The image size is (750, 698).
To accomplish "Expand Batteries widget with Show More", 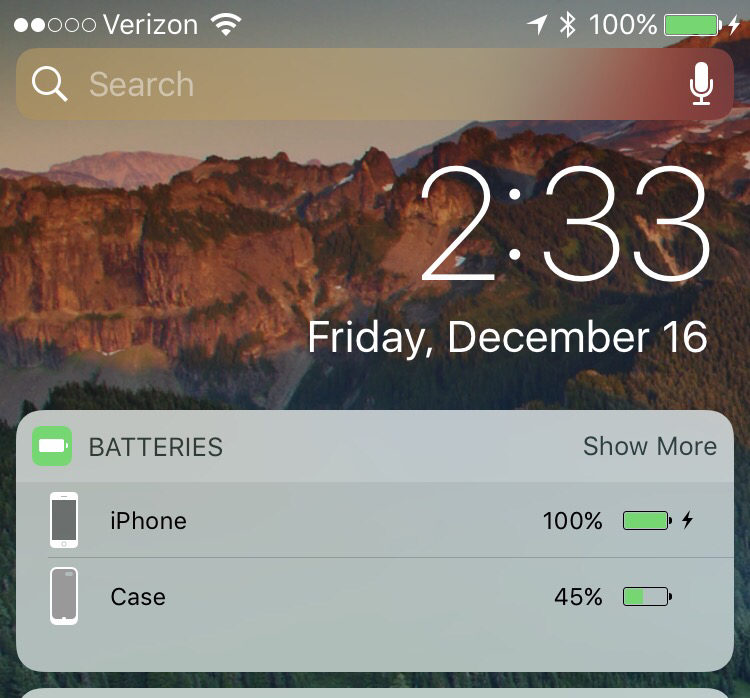I will [649, 446].
